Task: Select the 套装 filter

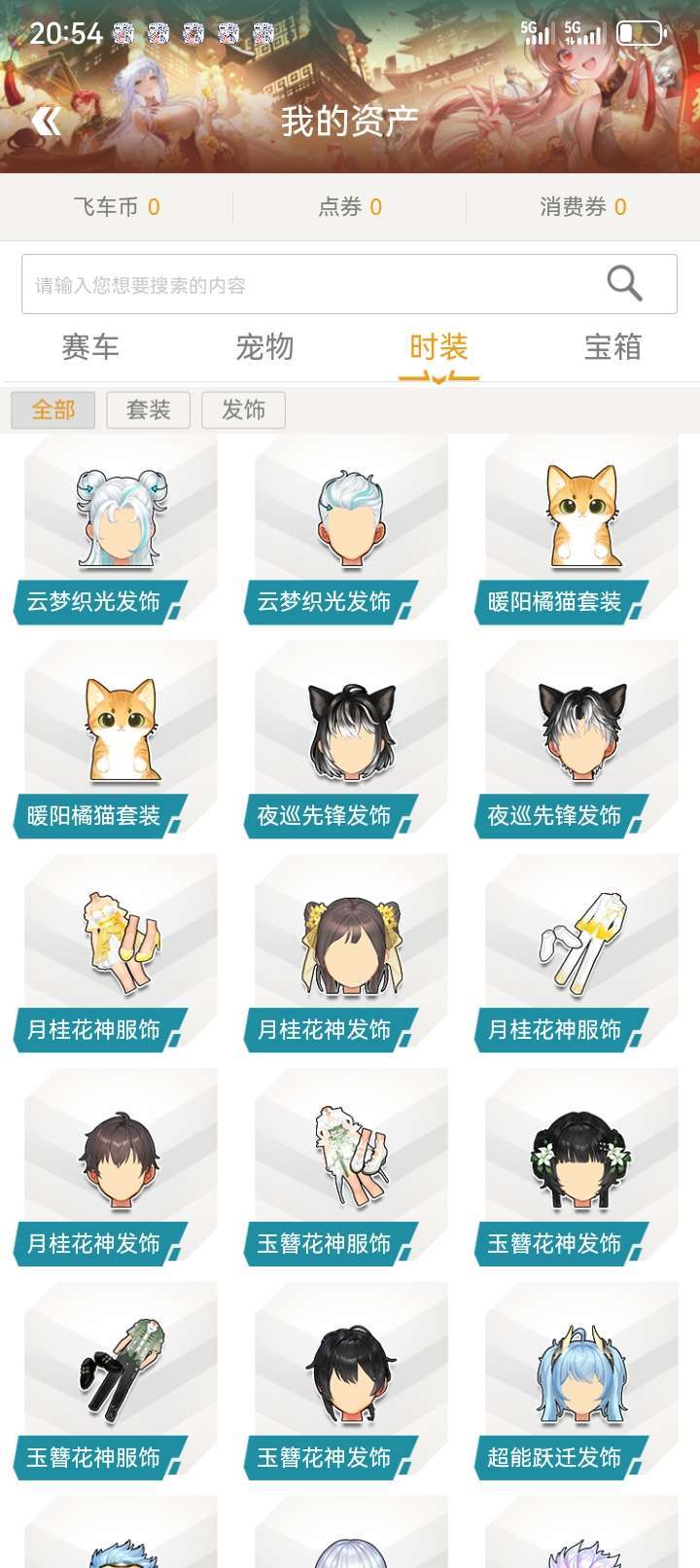Action: [148, 410]
